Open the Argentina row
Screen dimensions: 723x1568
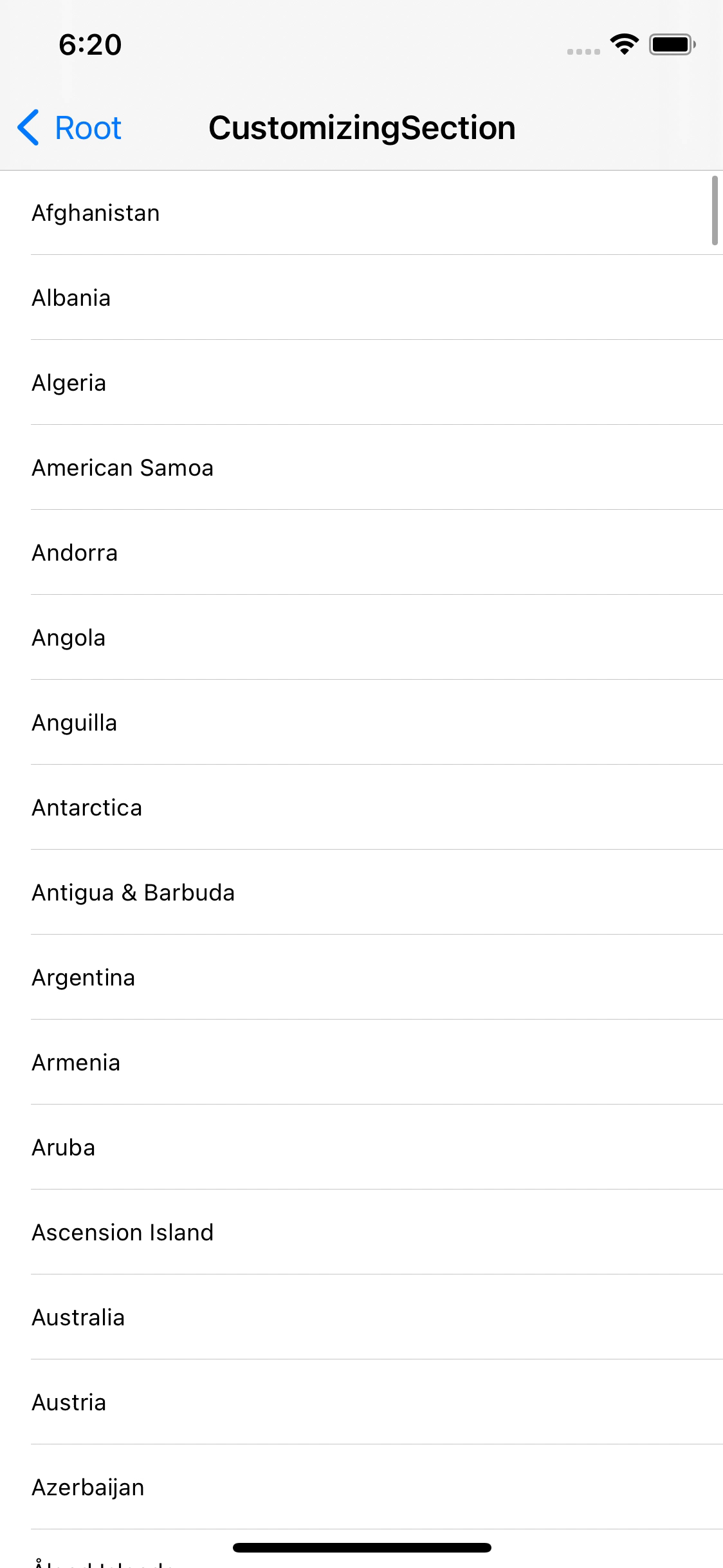click(84, 978)
